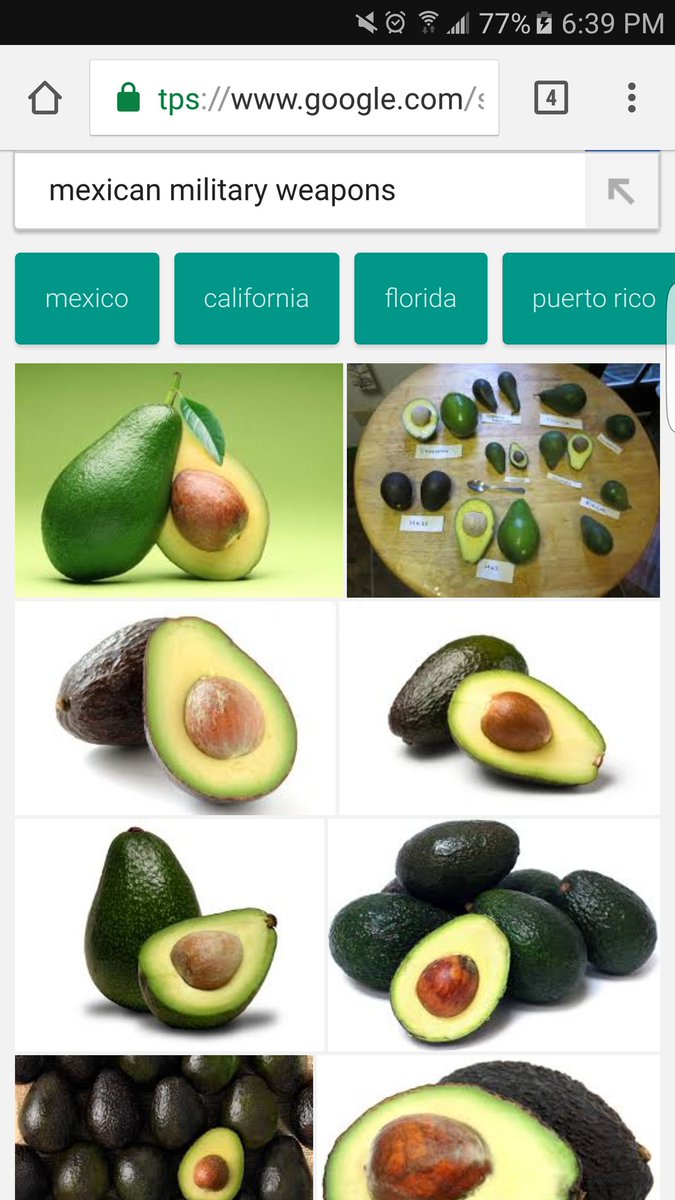Open the tab switcher showing 4 tabs
Viewport: 675px width, 1200px height.
pyautogui.click(x=551, y=98)
